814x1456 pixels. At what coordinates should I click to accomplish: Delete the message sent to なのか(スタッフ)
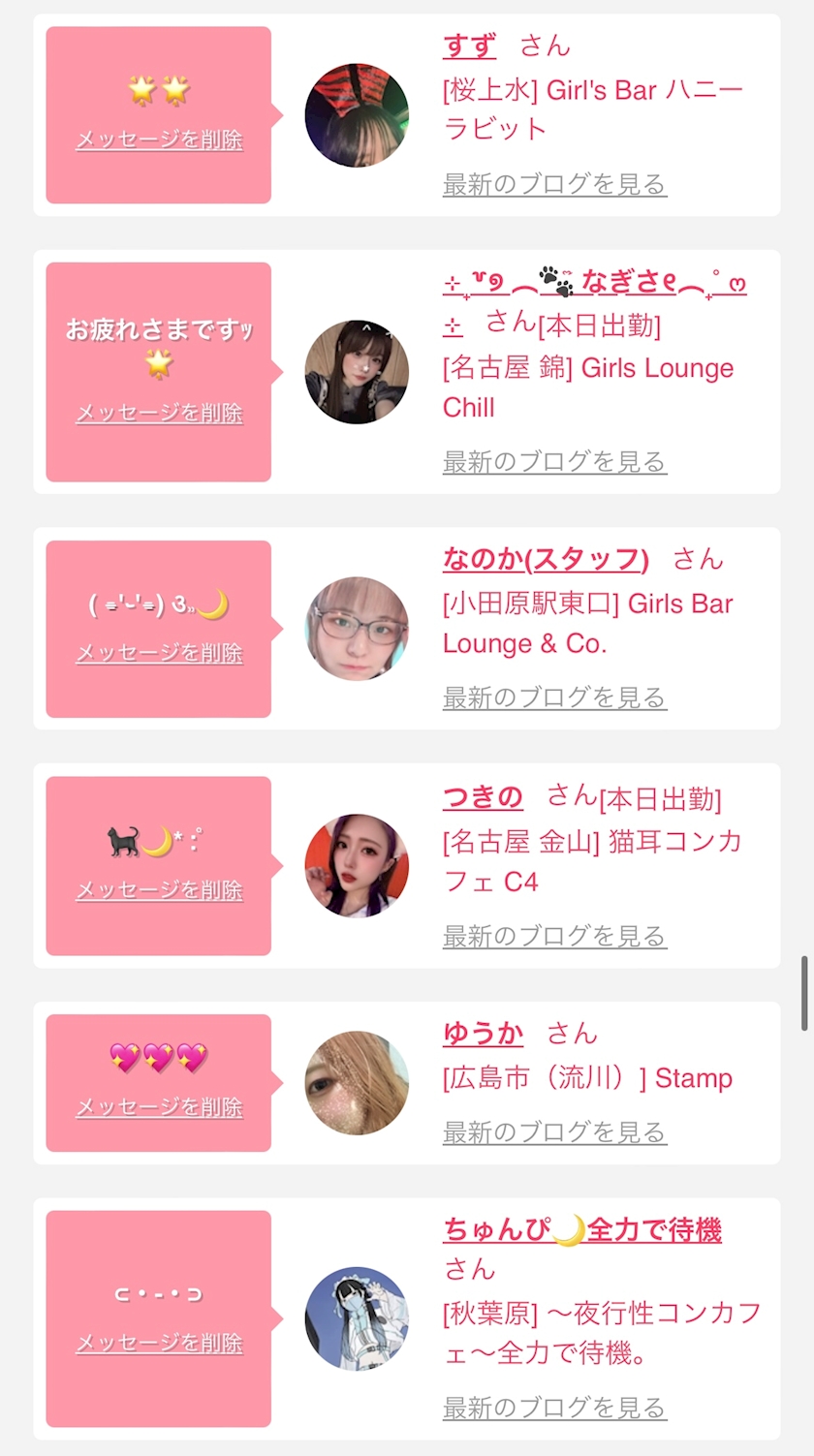coord(159,653)
